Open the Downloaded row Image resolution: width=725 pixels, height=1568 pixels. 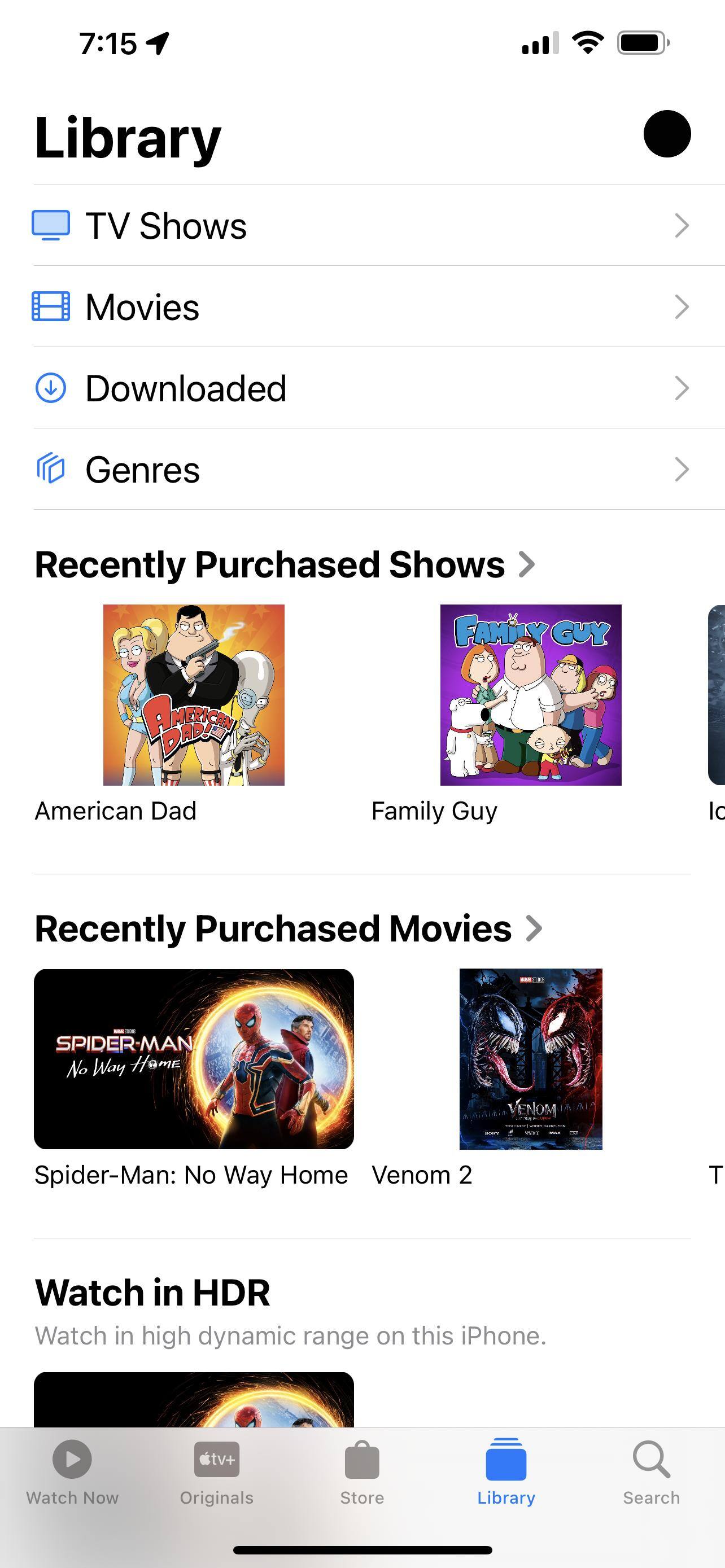coord(362,388)
